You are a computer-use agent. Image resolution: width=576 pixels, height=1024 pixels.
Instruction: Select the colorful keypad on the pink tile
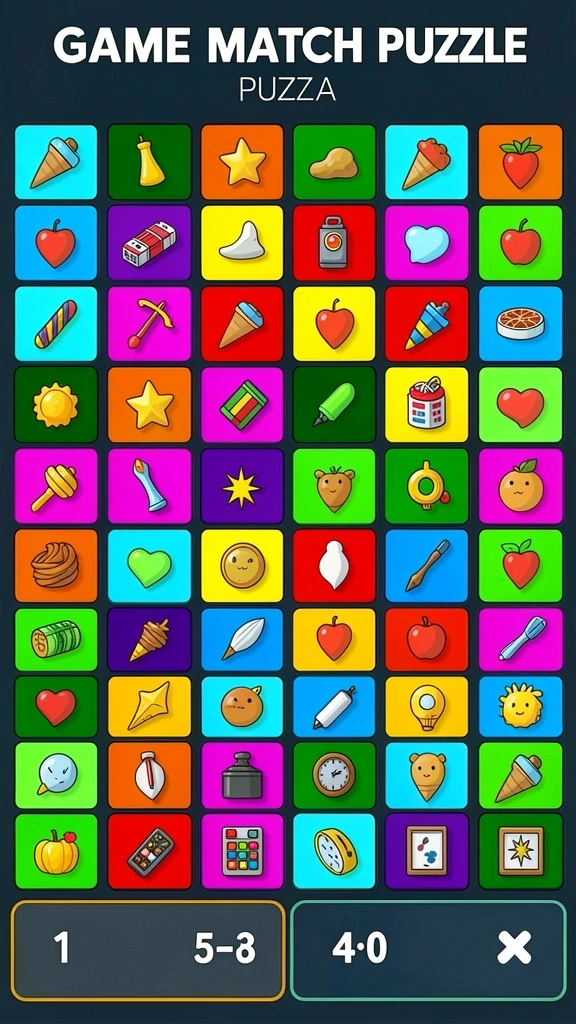tap(242, 851)
